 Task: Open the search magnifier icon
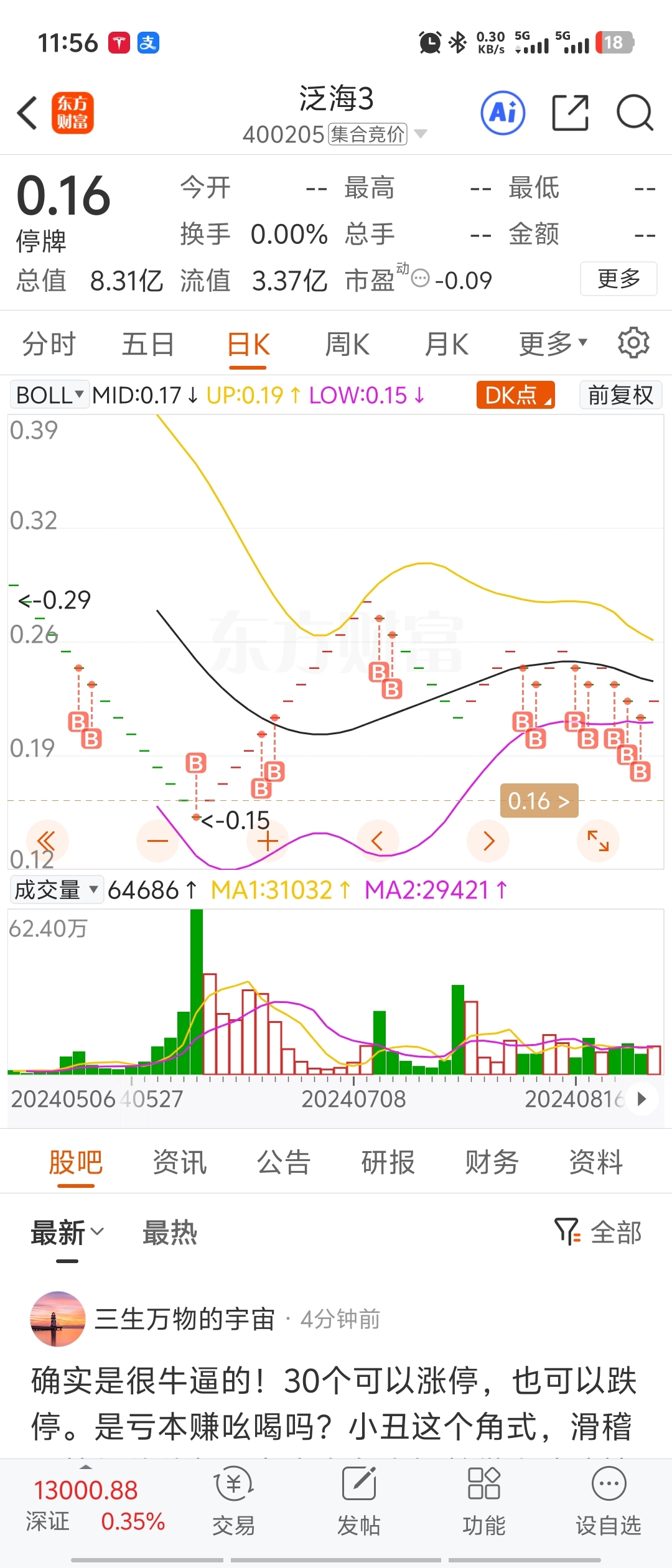point(634,113)
